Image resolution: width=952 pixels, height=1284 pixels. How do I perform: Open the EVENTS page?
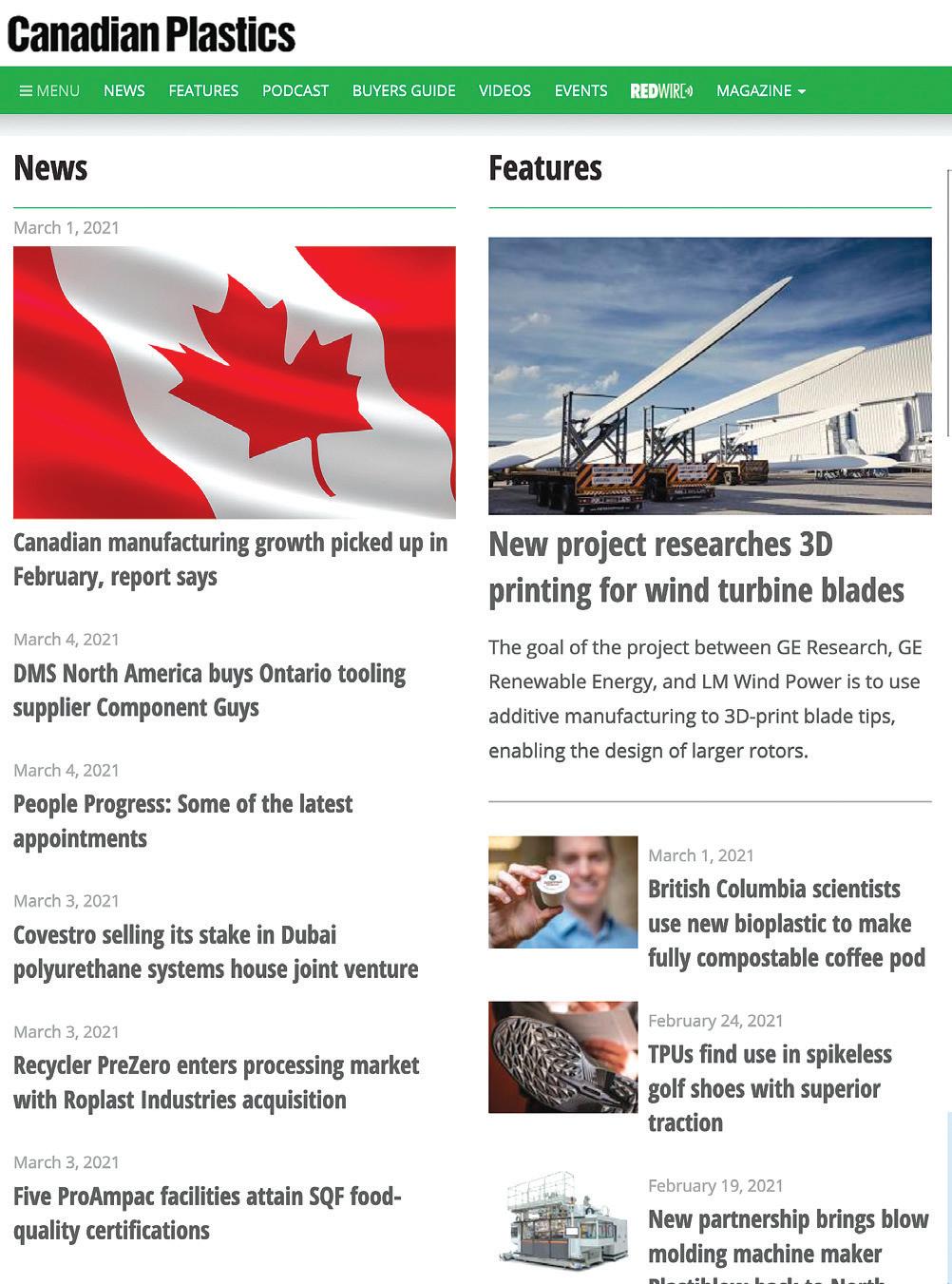(x=581, y=91)
